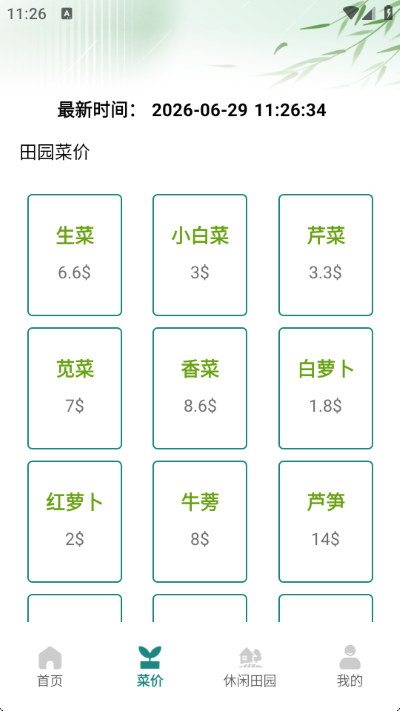Go to the 休闲田园 tab

coord(250,667)
